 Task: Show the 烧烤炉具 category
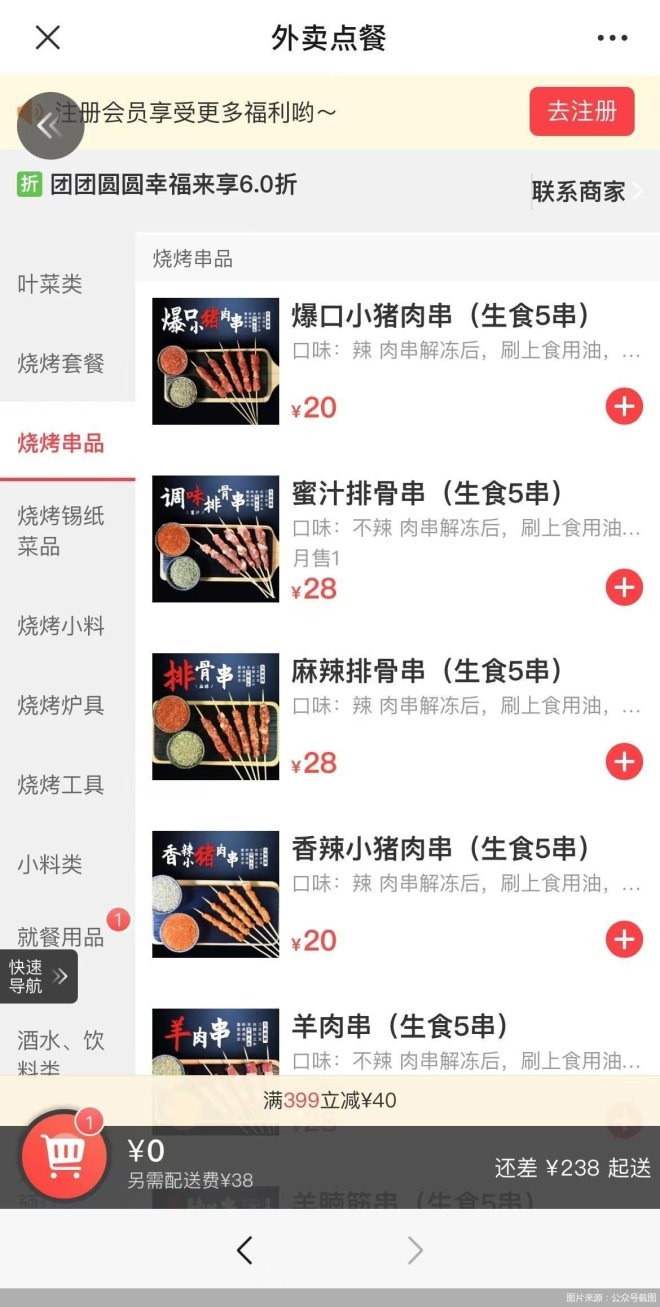tap(61, 705)
